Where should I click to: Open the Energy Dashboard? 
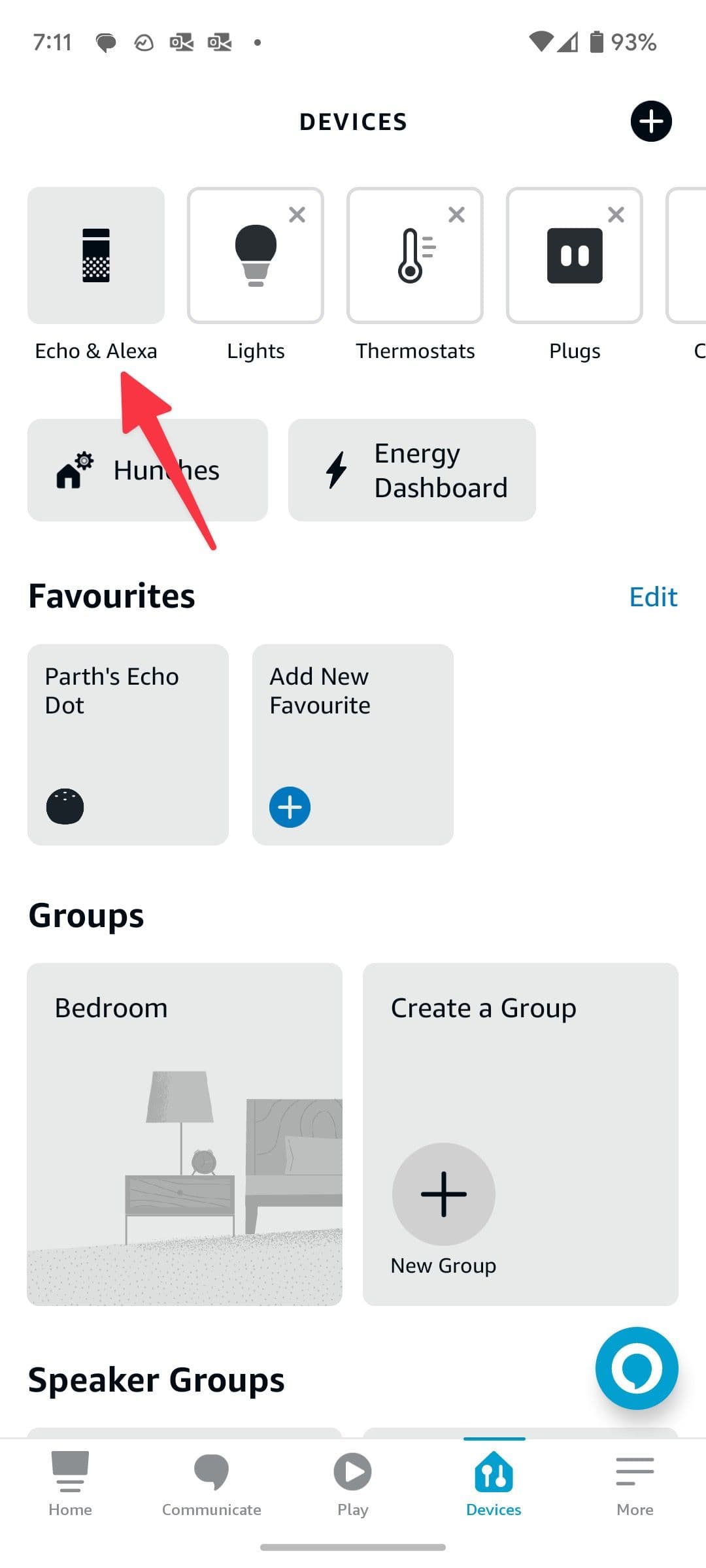[x=412, y=470]
